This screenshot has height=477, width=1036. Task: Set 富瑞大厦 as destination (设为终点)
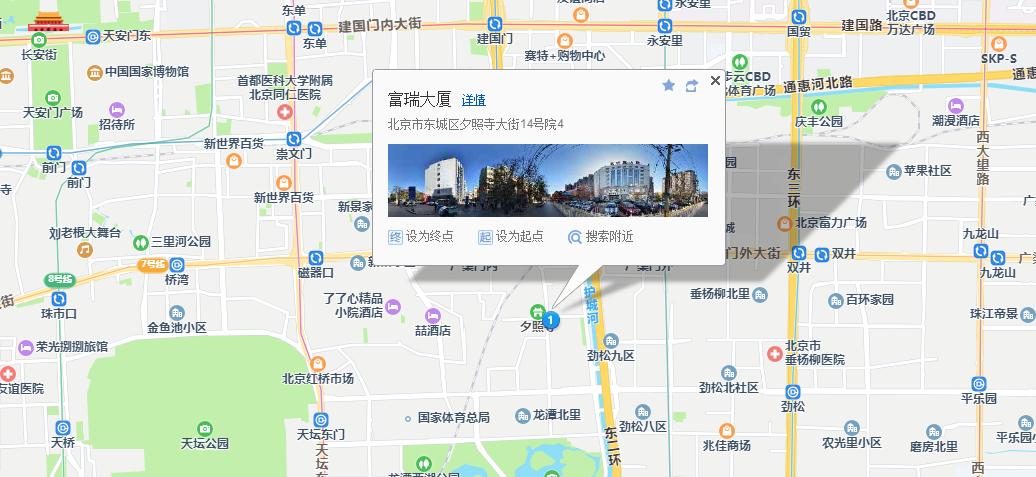[x=421, y=237]
